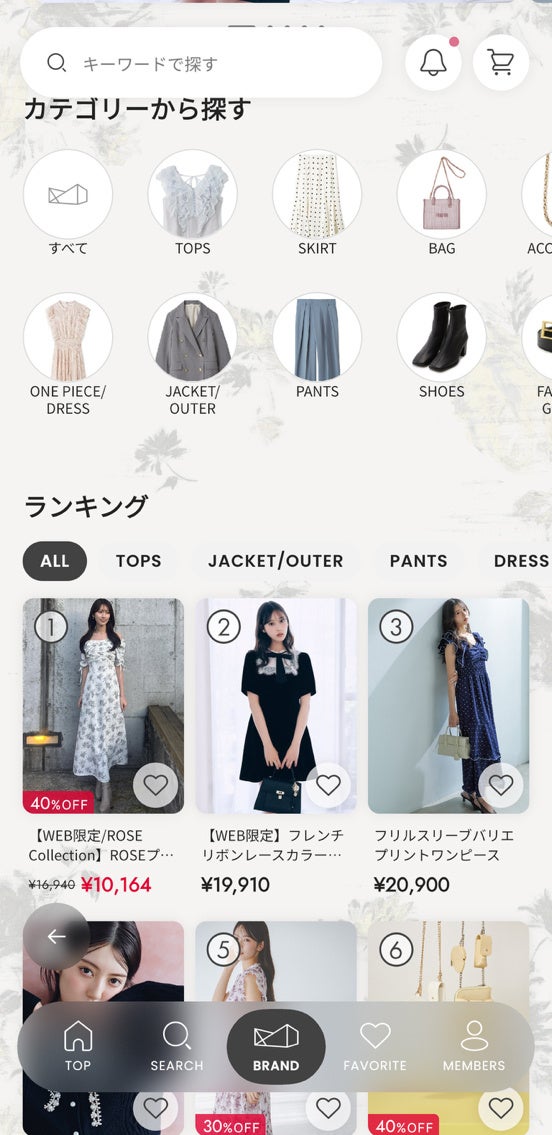Select the ONE PIECE/DRESS category
This screenshot has height=1135, width=552.
(68, 337)
